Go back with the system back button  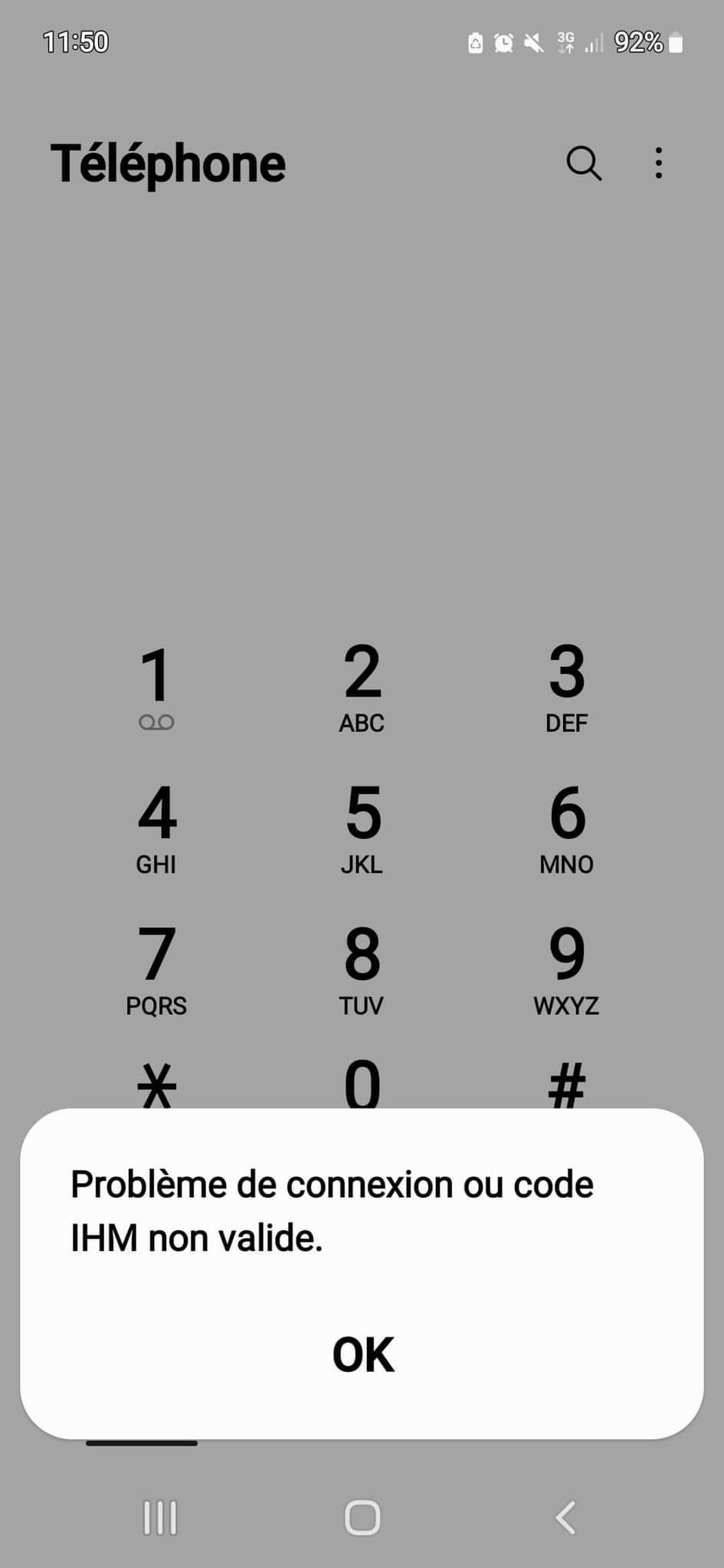pyautogui.click(x=565, y=1517)
